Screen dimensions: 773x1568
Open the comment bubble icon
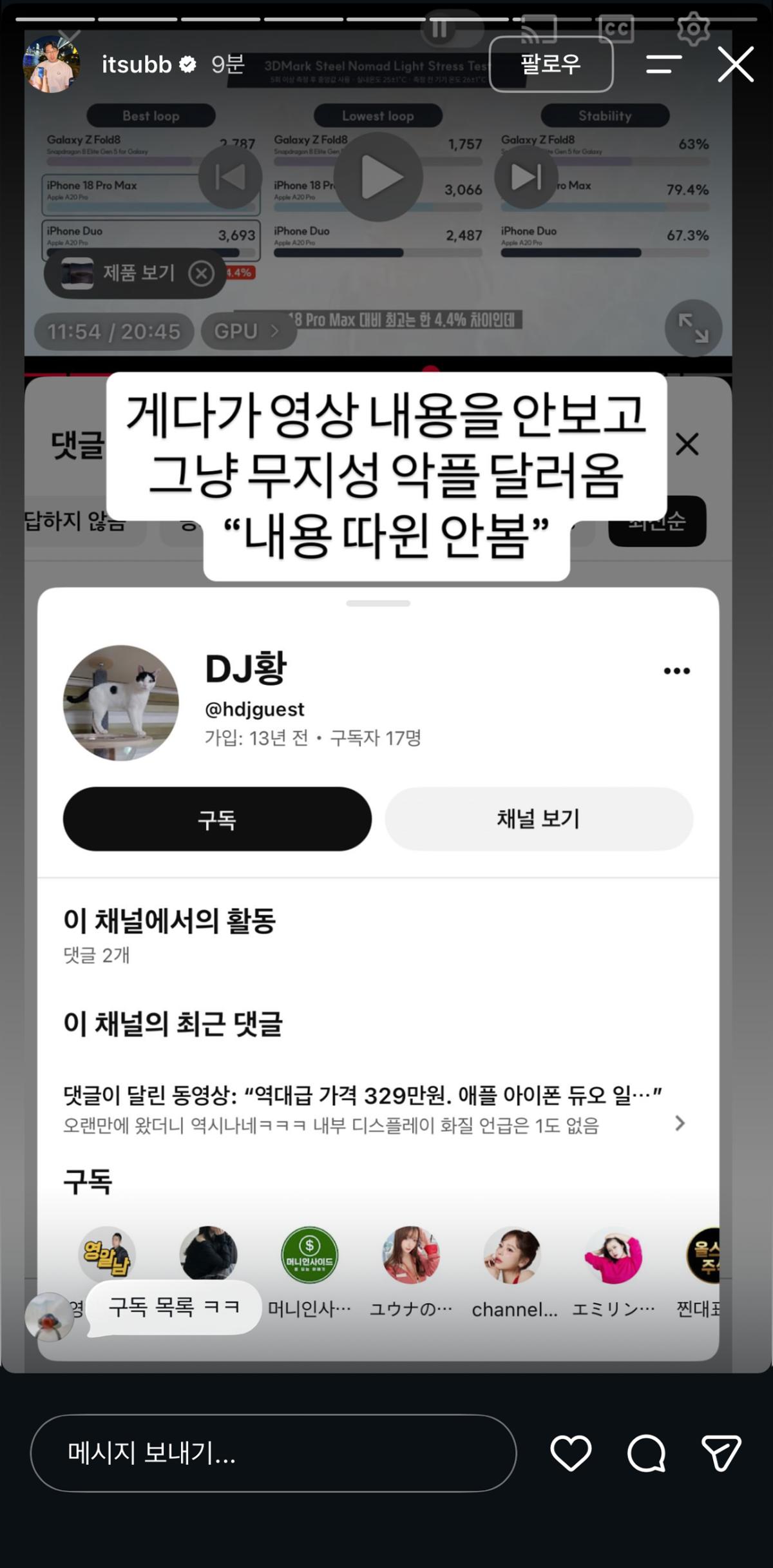(x=646, y=1453)
